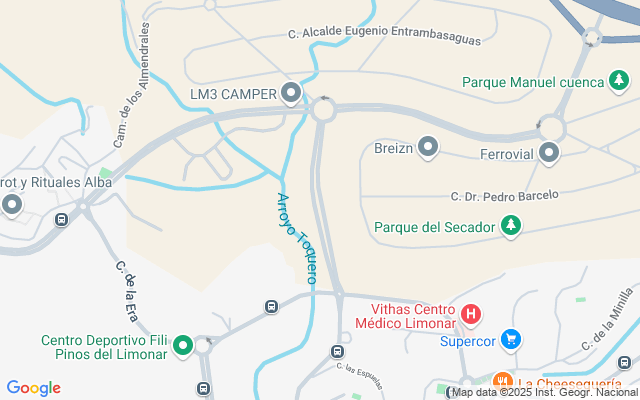The width and height of the screenshot is (640, 400).
Task: Tap the Supercor shopping pin
Action: [x=511, y=340]
